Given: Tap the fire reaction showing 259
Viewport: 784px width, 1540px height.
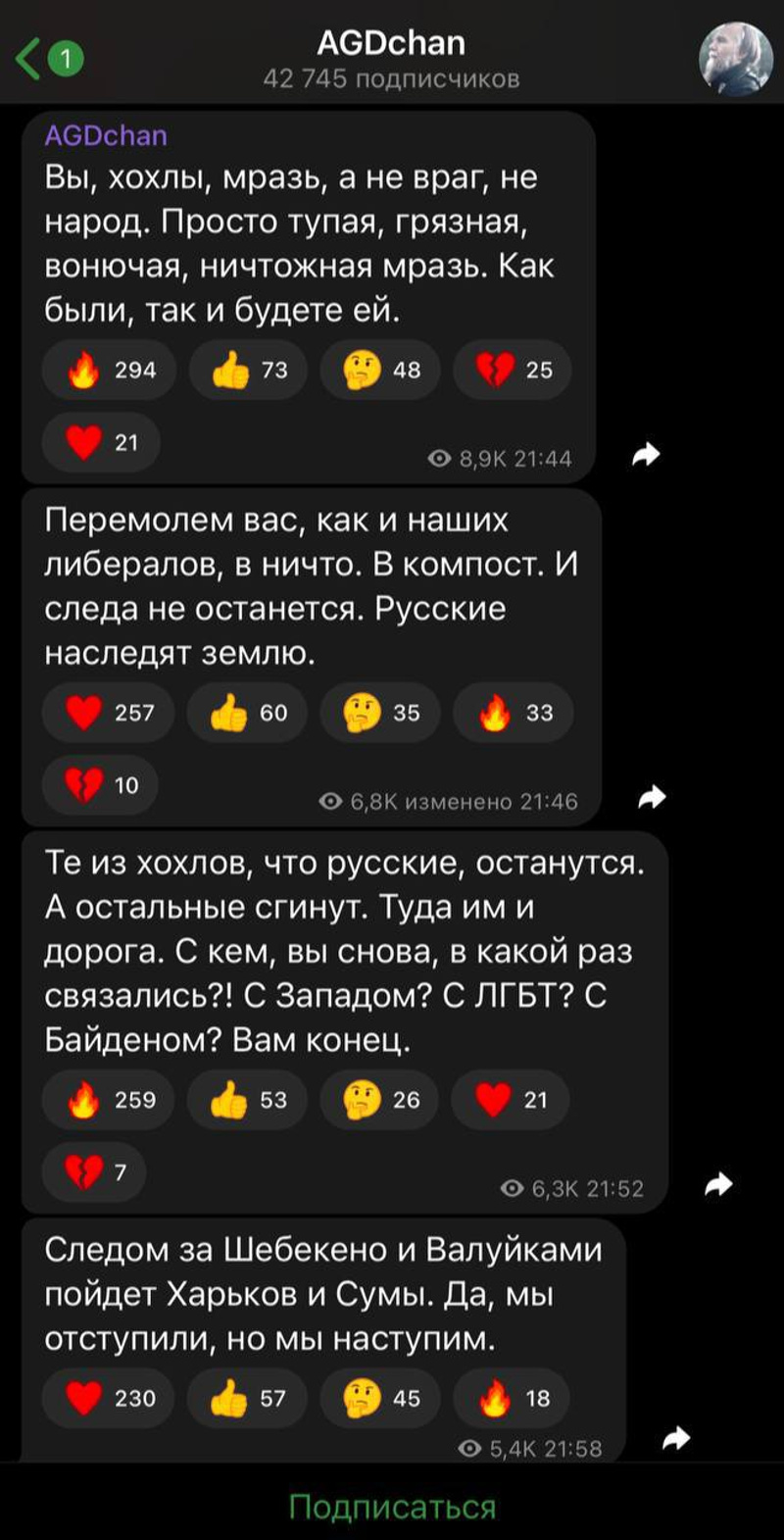Looking at the screenshot, I should click(x=110, y=1100).
